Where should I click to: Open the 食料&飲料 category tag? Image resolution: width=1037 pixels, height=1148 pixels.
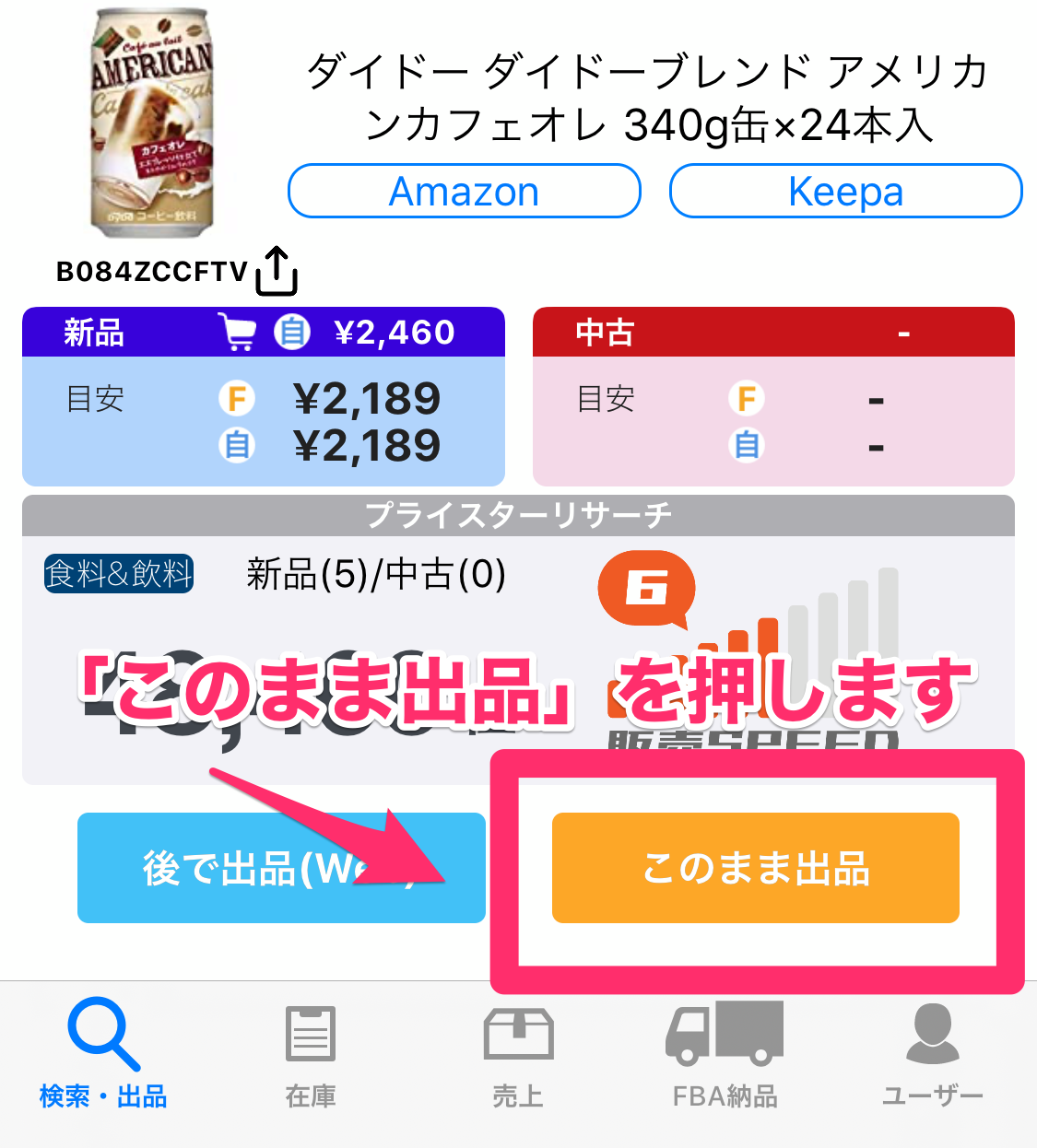pyautogui.click(x=119, y=574)
